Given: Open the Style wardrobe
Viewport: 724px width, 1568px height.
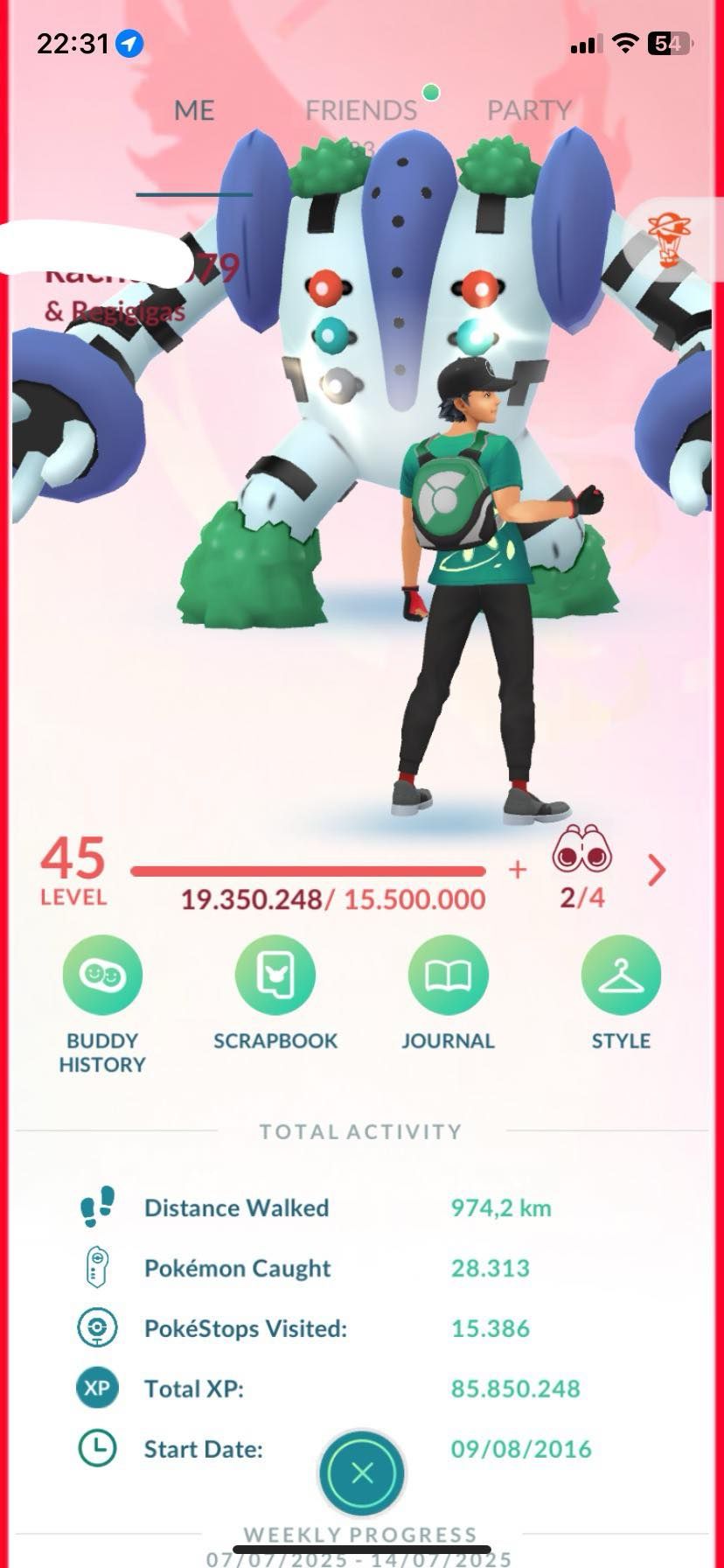Looking at the screenshot, I should 621,993.
